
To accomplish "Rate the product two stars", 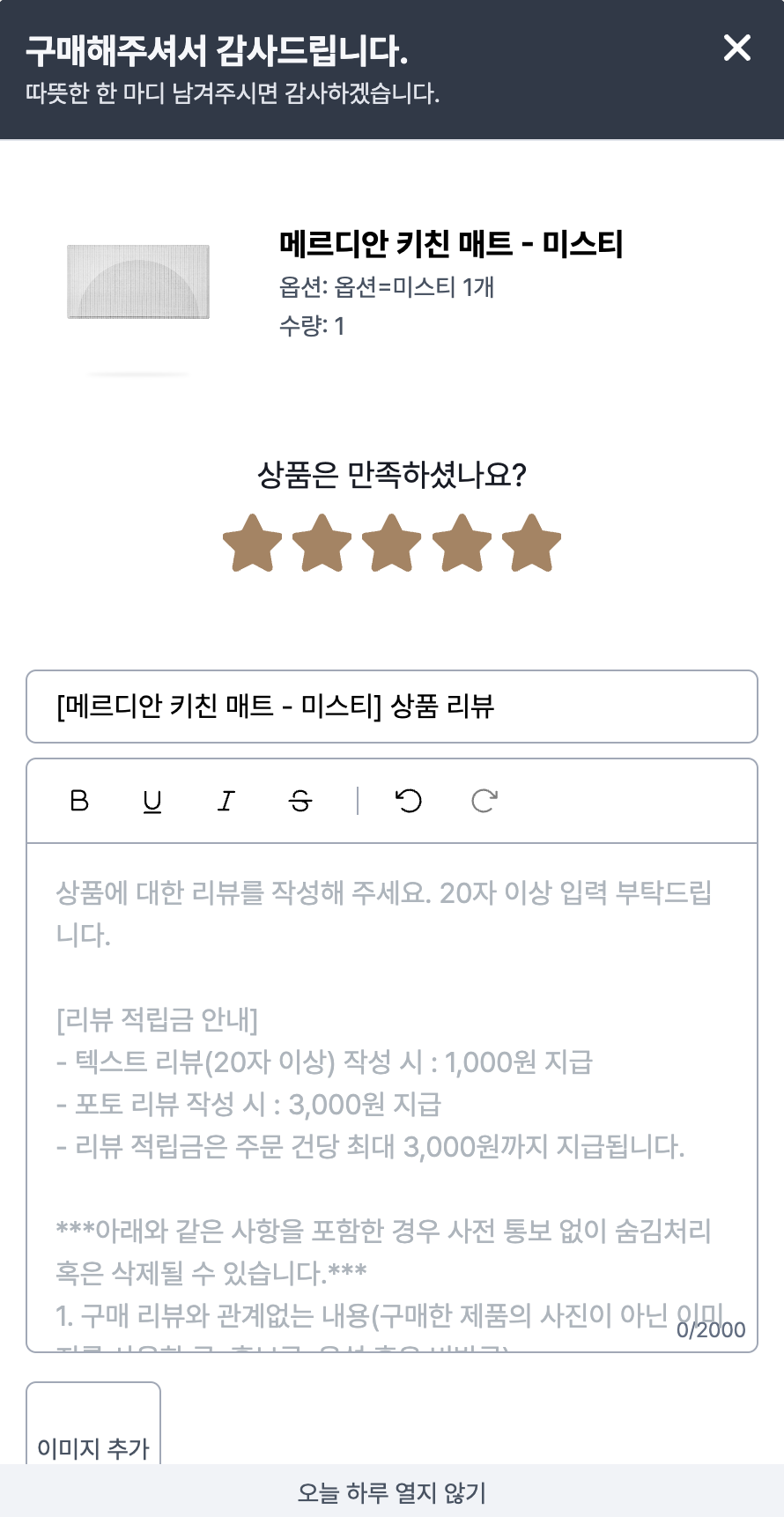I will [322, 544].
